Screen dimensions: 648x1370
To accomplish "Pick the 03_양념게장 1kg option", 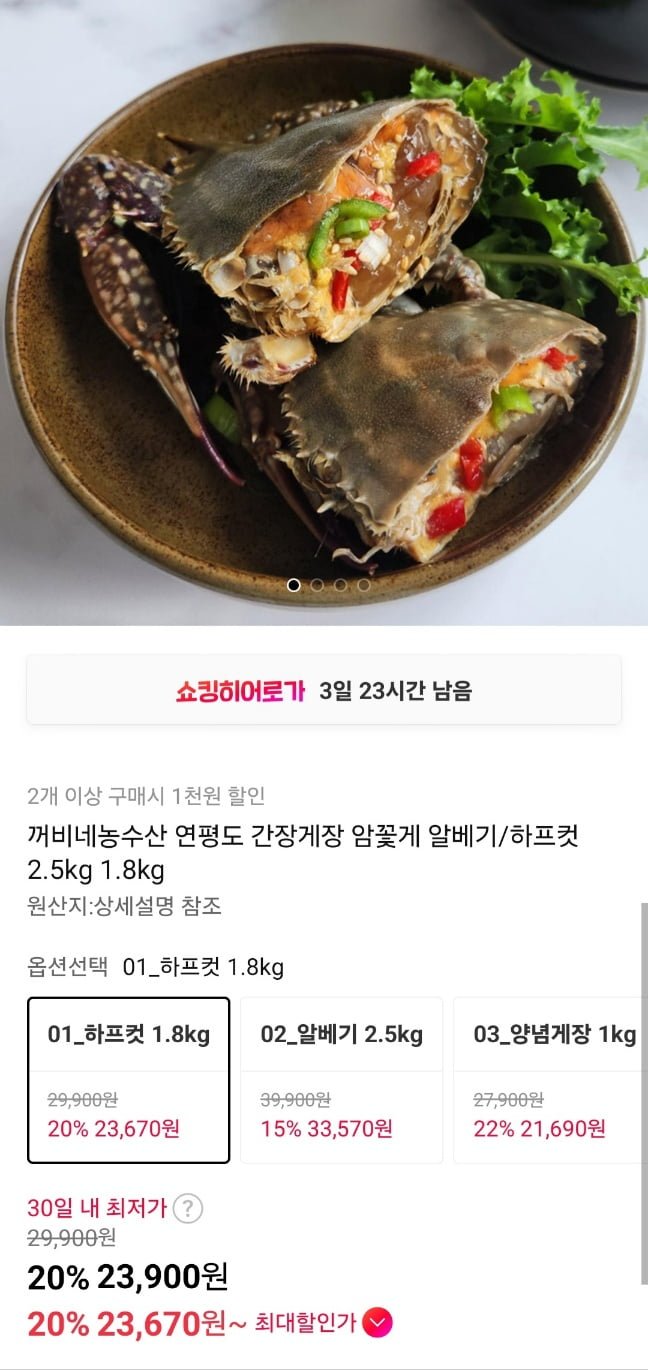I will [x=550, y=1080].
